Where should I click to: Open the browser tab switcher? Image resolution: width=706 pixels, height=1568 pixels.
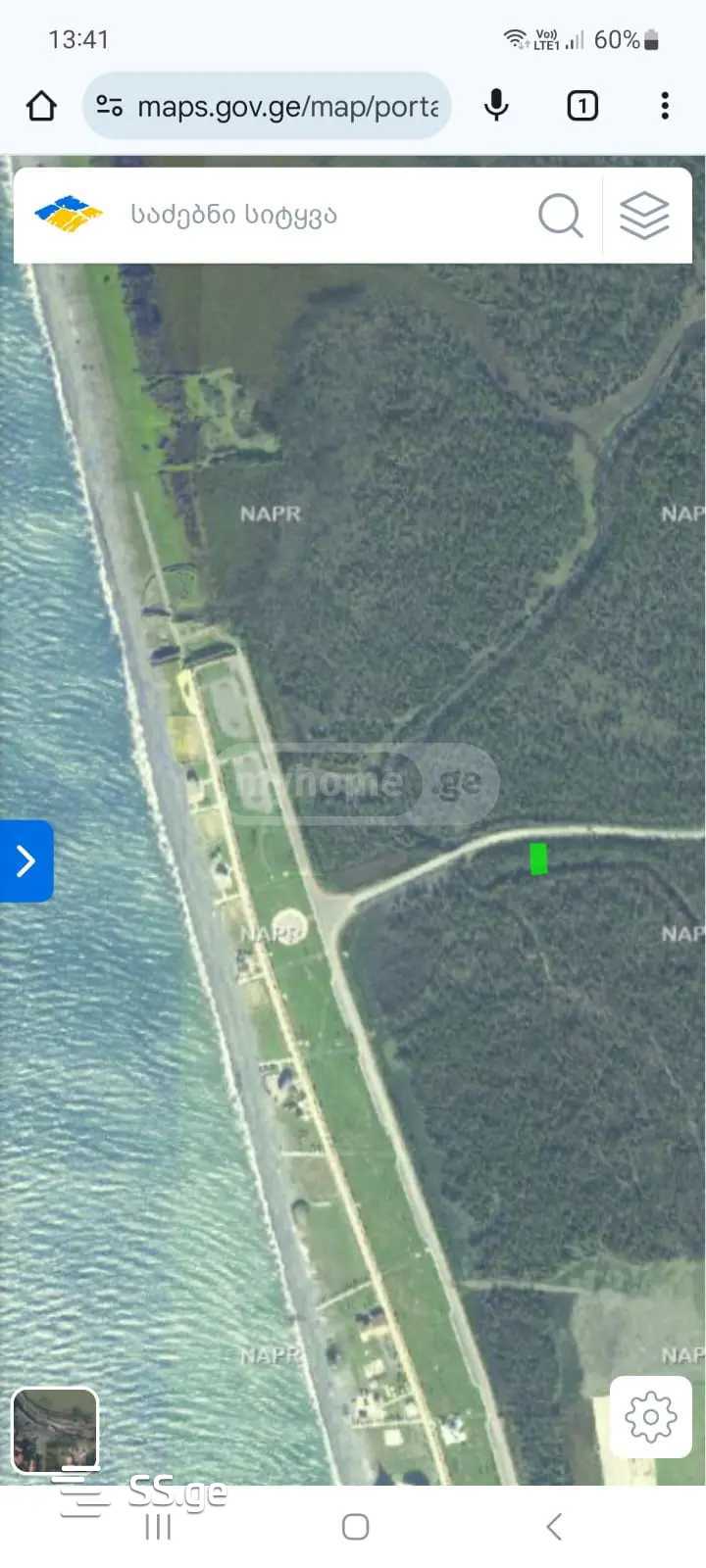[582, 106]
